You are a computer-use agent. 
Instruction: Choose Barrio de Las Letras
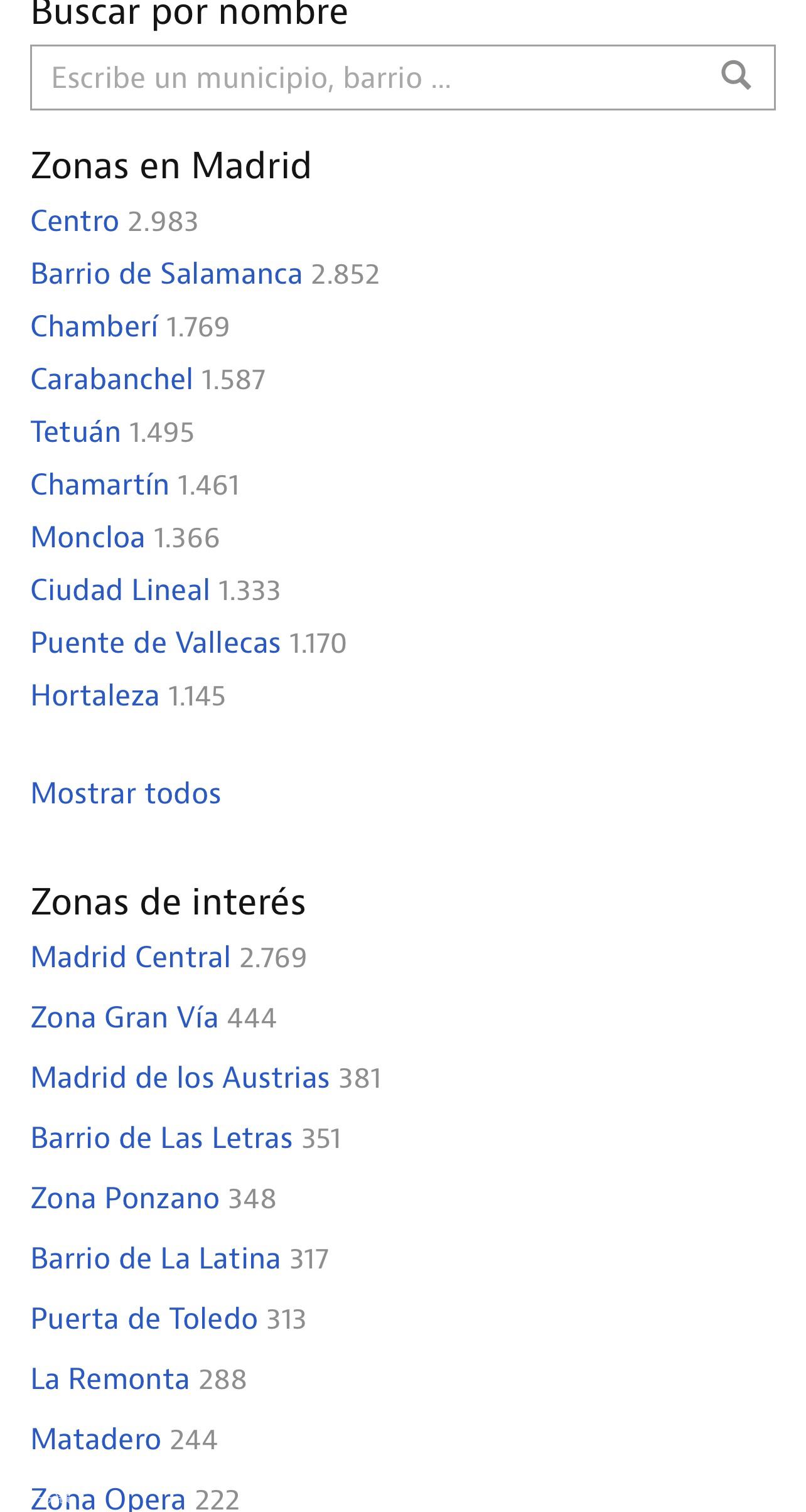click(x=161, y=1139)
